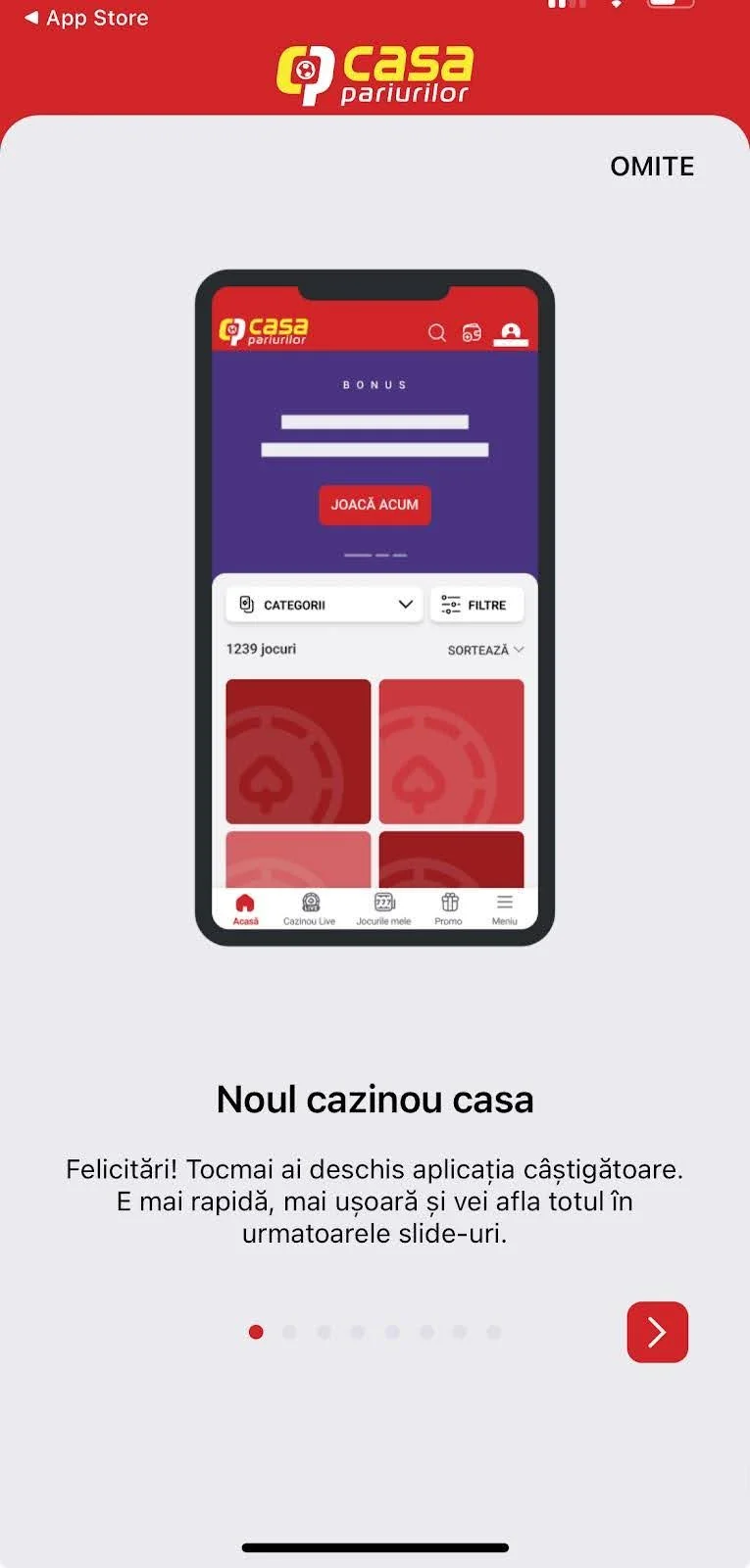
Task: Go to the next slide with red arrow
Action: (x=657, y=1332)
